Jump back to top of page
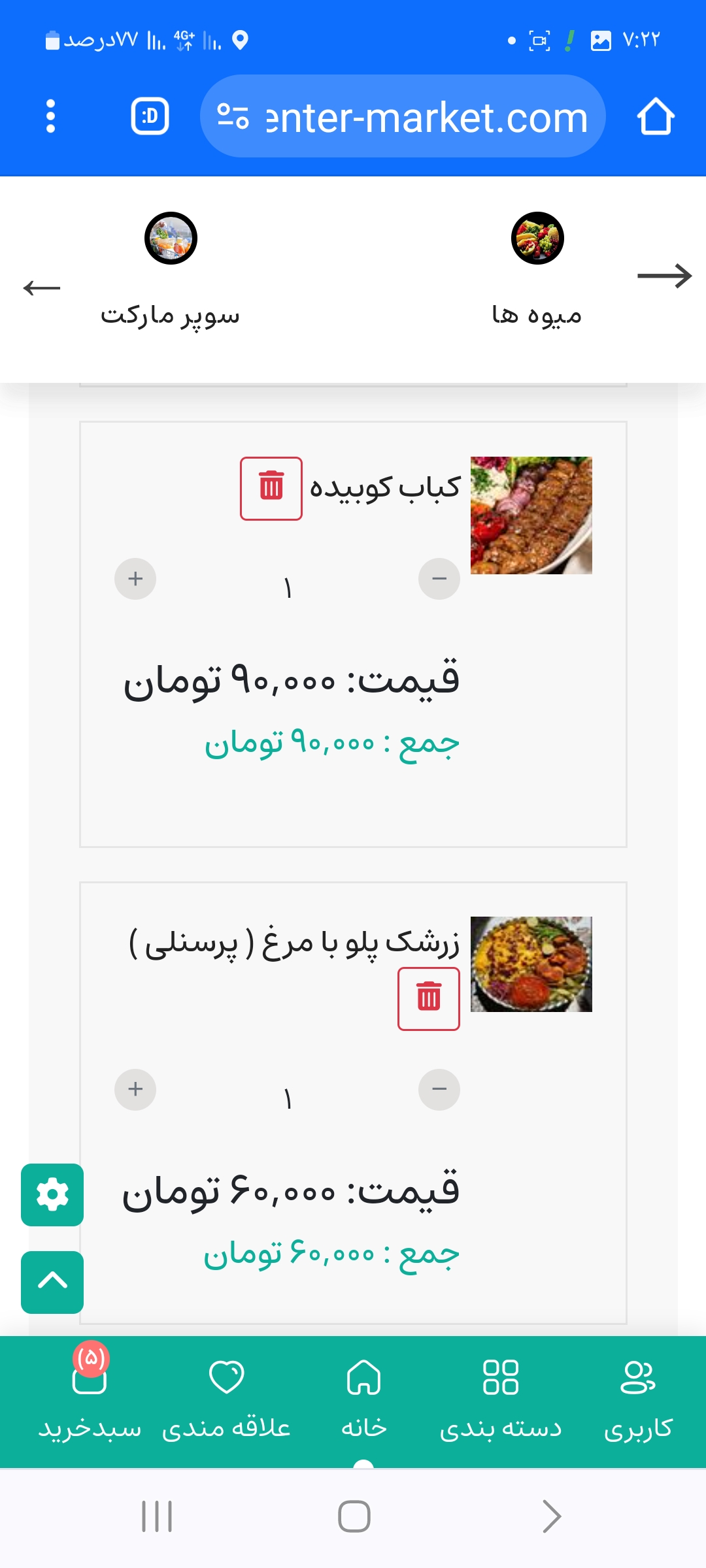The width and height of the screenshot is (706, 1568). [52, 1282]
